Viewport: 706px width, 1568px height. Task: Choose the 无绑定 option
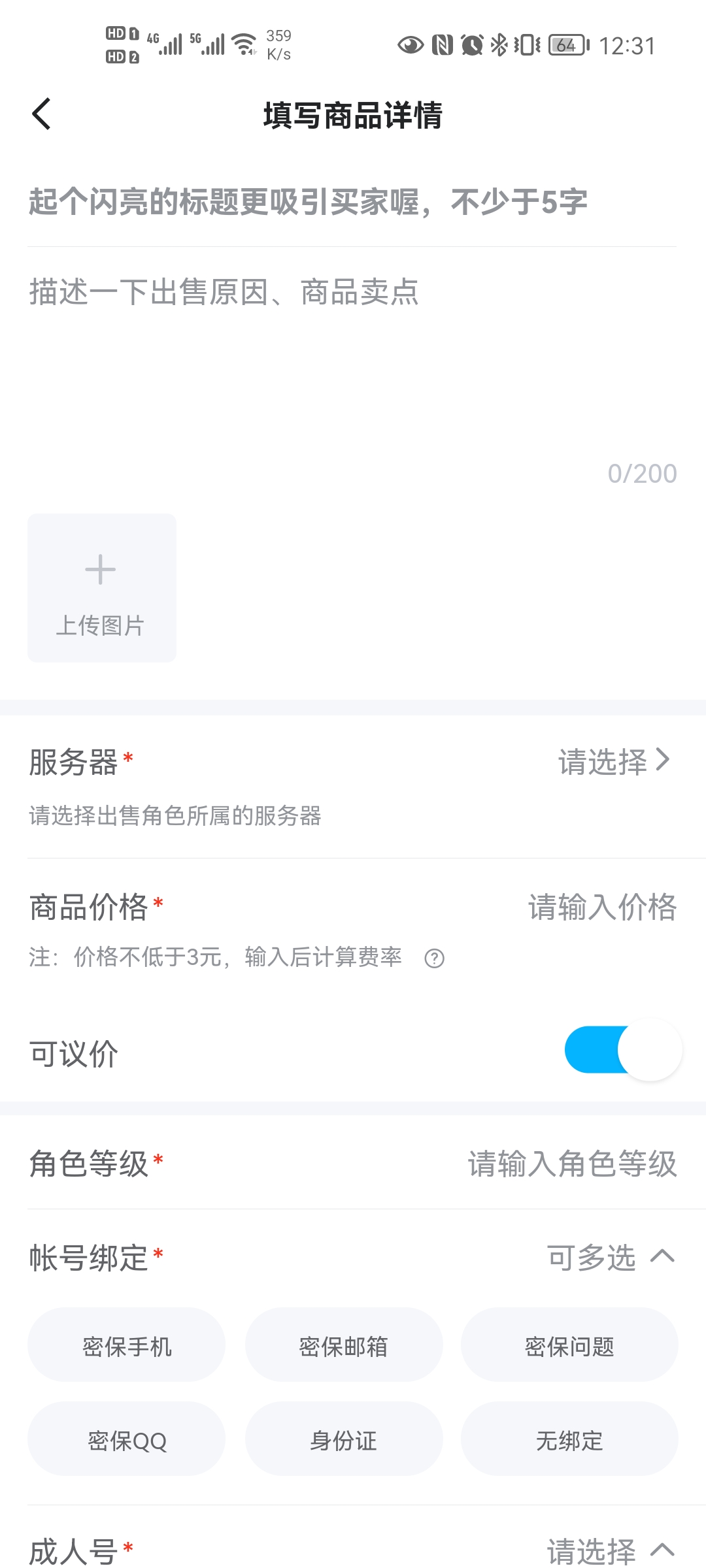[x=569, y=1439]
